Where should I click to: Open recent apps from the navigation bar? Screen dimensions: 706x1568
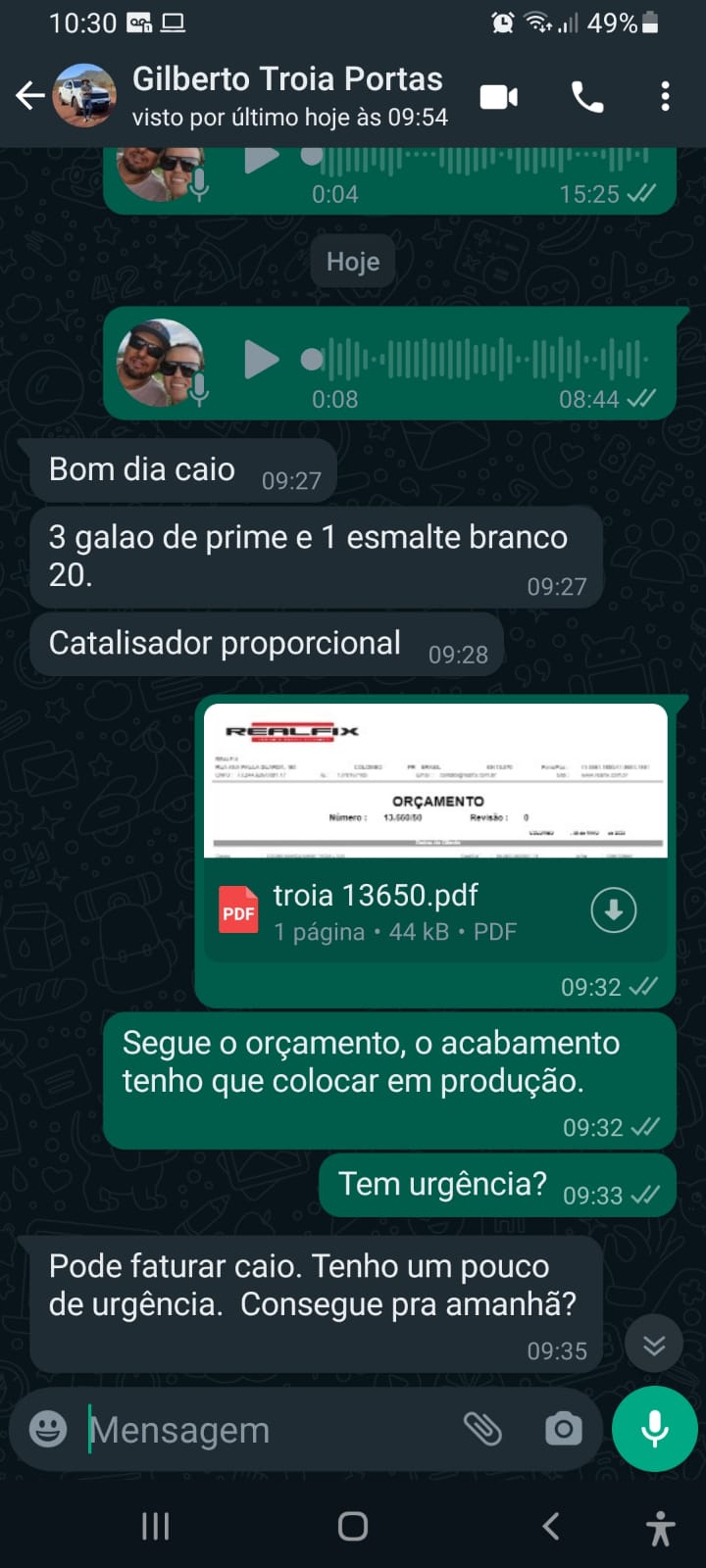tap(156, 1526)
